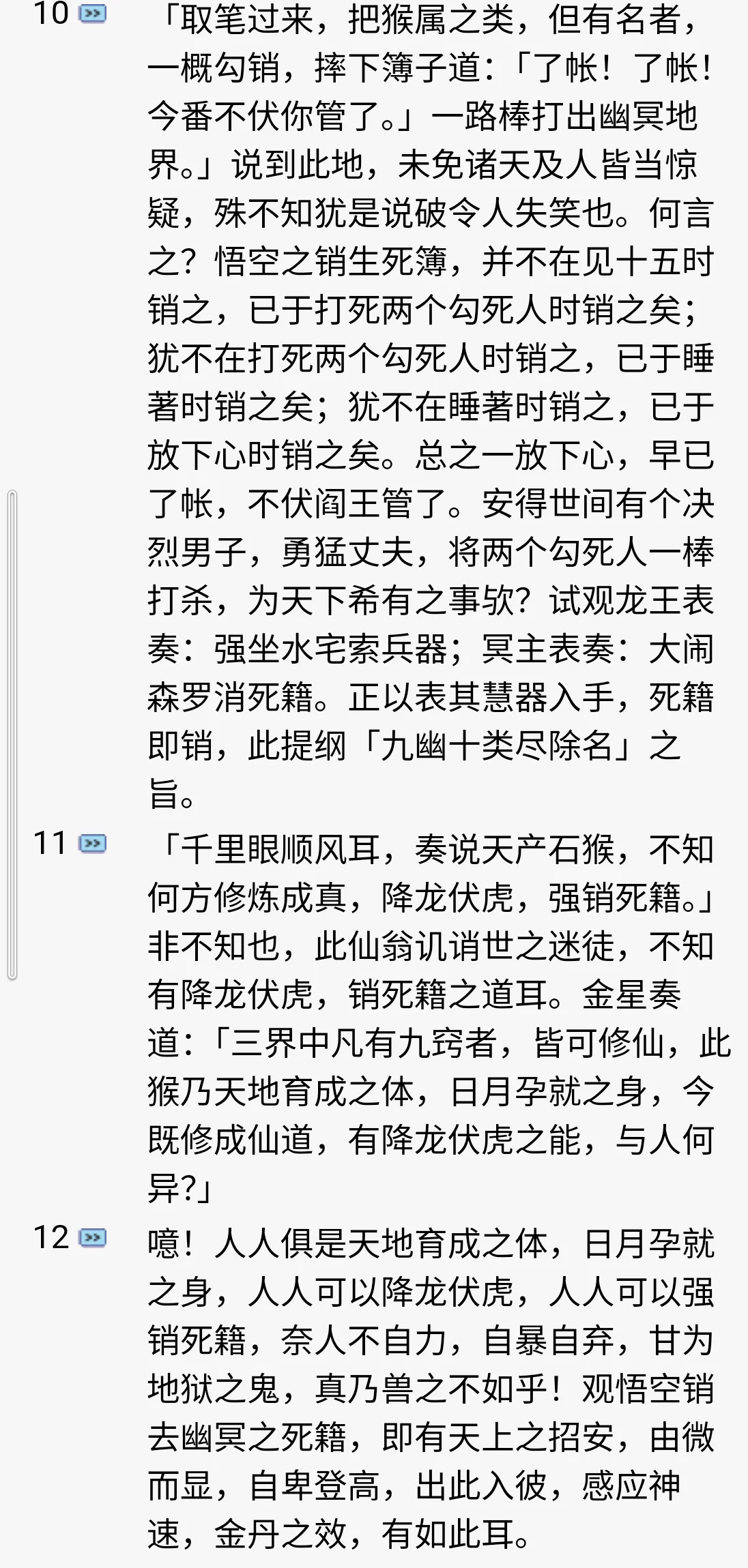Tap the arrow icon beside paragraph 12
This screenshot has height=1568, width=748.
click(93, 1238)
